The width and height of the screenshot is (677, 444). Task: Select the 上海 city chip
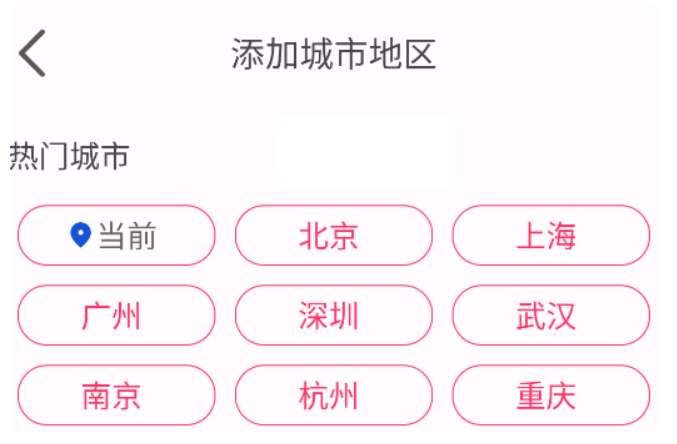pos(551,235)
